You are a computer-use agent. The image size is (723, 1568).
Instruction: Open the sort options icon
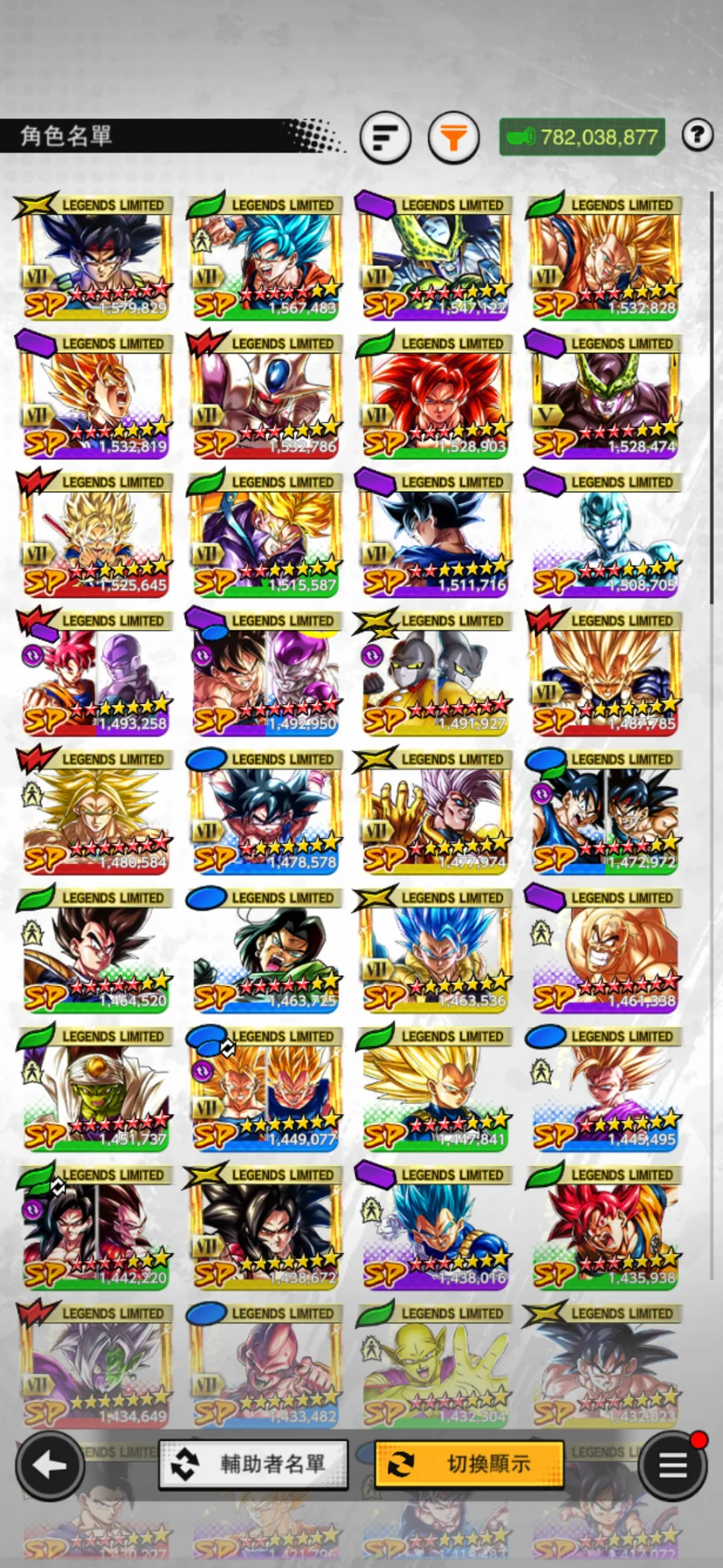point(386,137)
